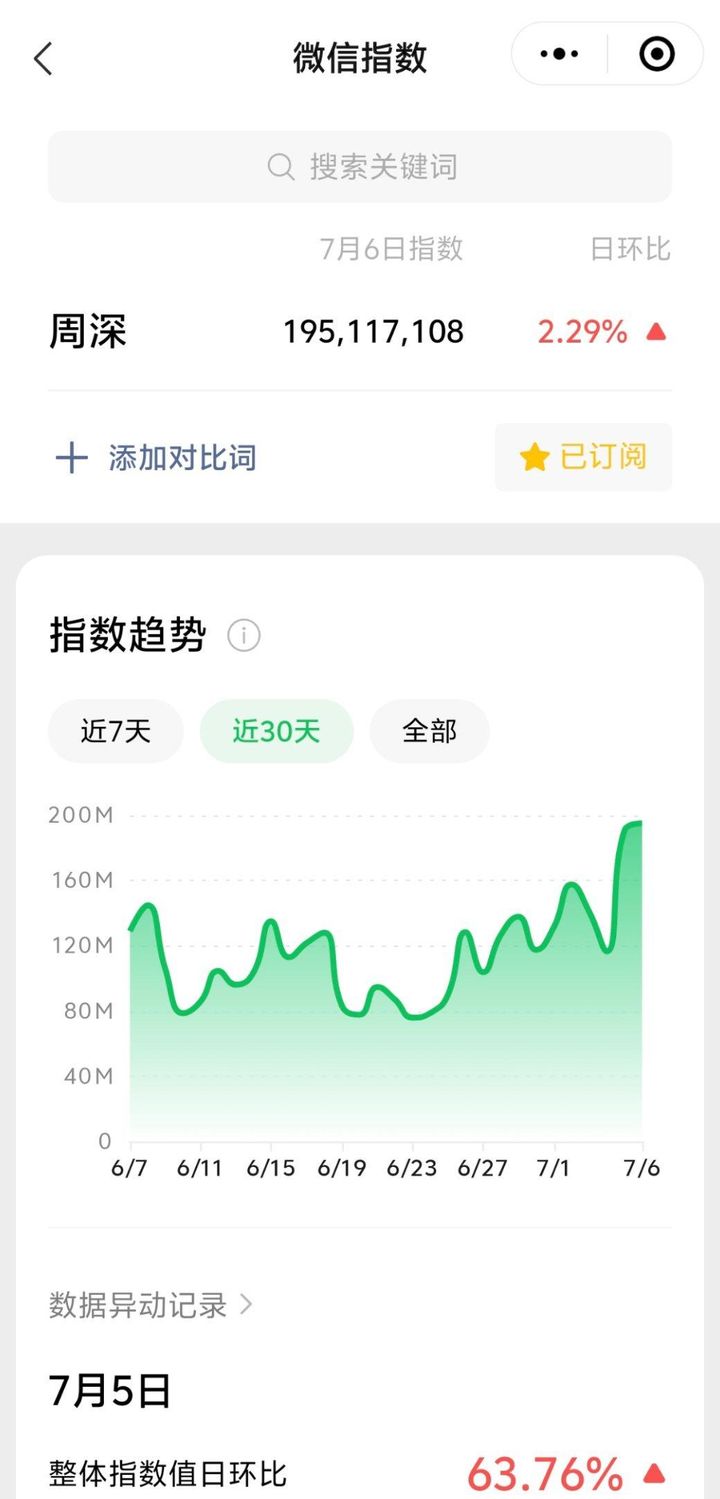Tap the 搜索关键词 search box

tap(360, 166)
